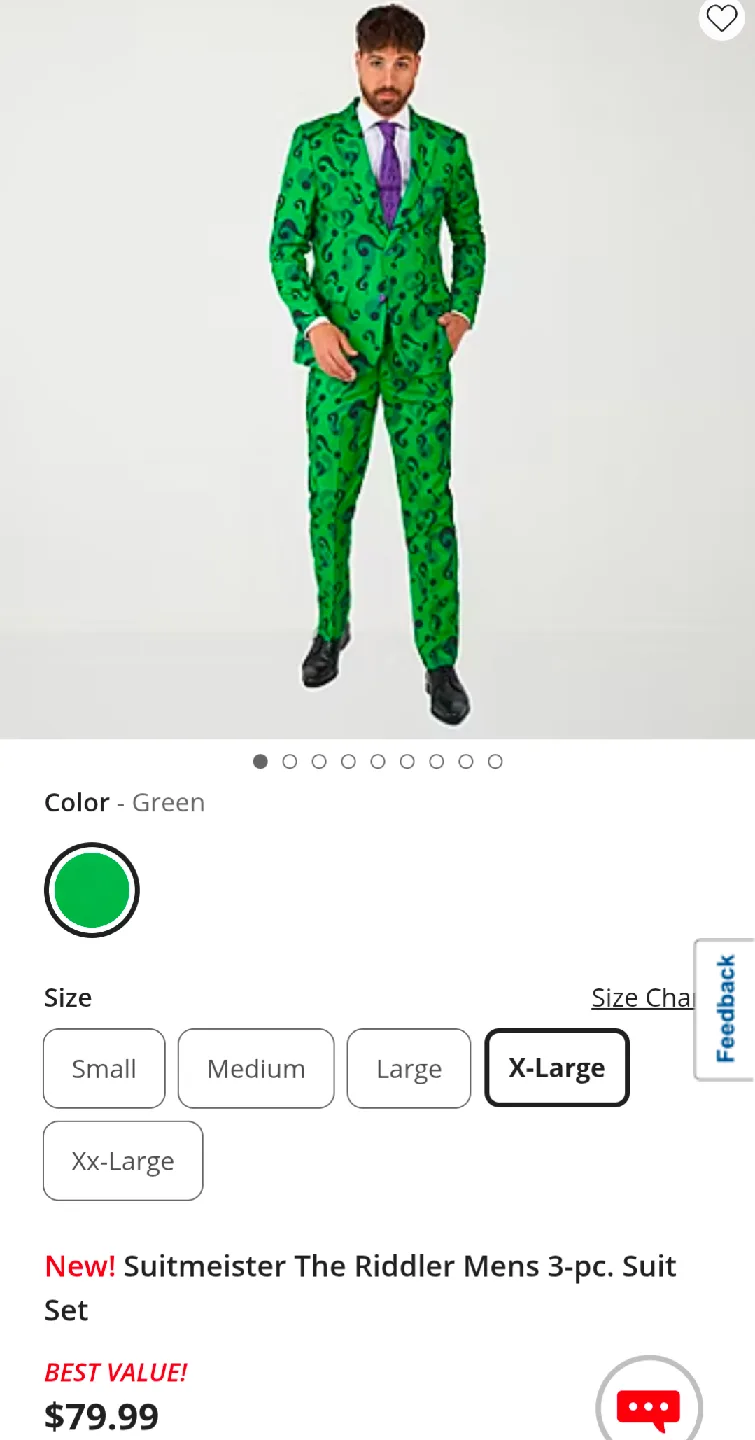Select the first carousel dot
The height and width of the screenshot is (1440, 755).
pyautogui.click(x=260, y=761)
